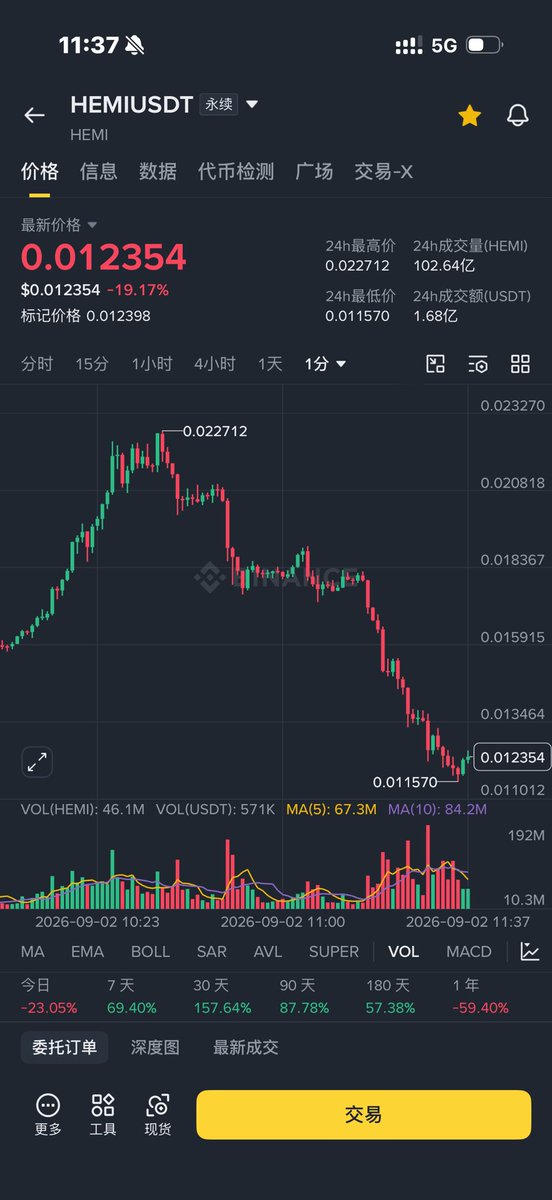Open the chart settings icon
This screenshot has width=552, height=1200.
[x=478, y=364]
